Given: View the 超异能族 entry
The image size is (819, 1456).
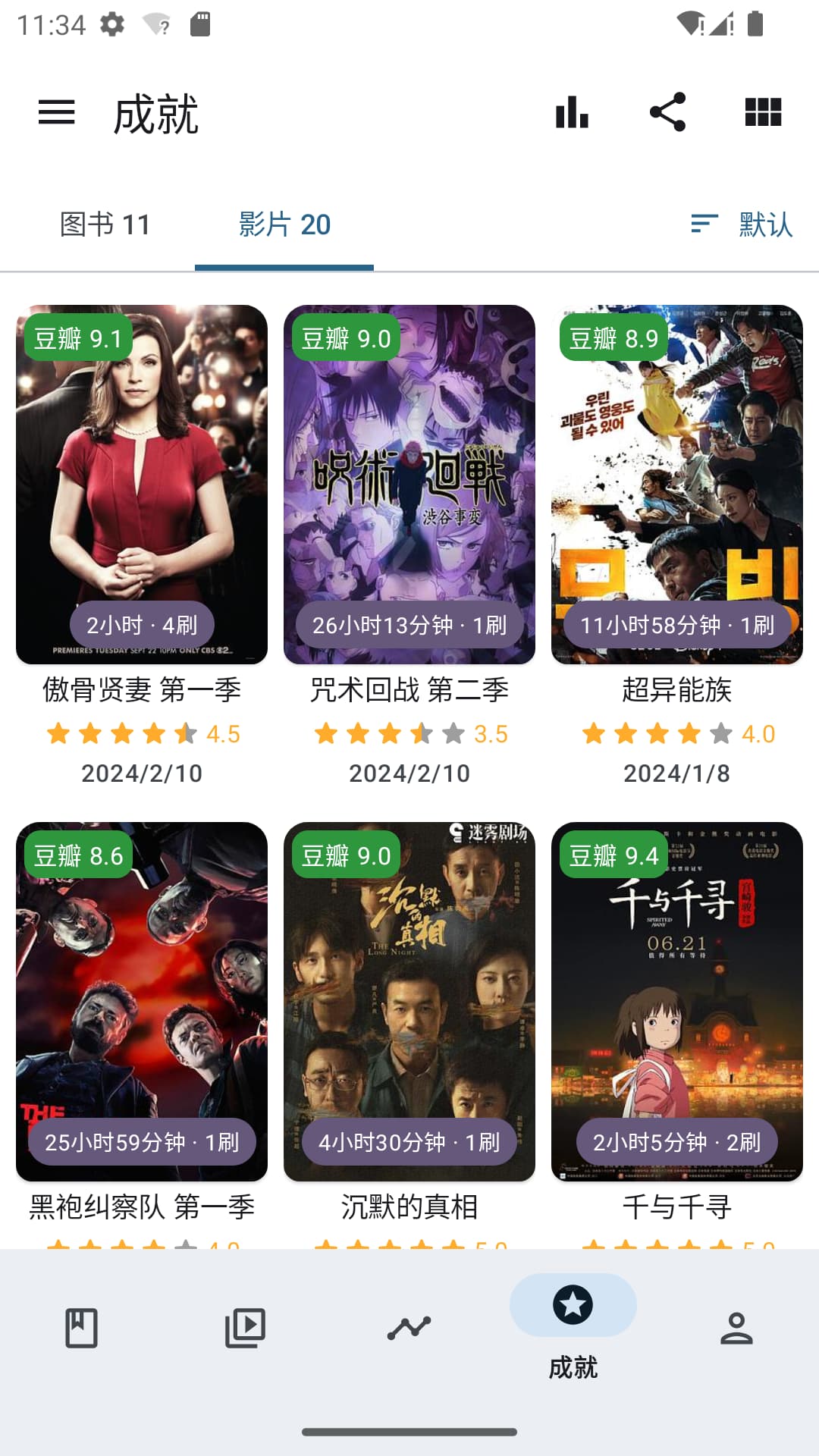Looking at the screenshot, I should point(677,485).
